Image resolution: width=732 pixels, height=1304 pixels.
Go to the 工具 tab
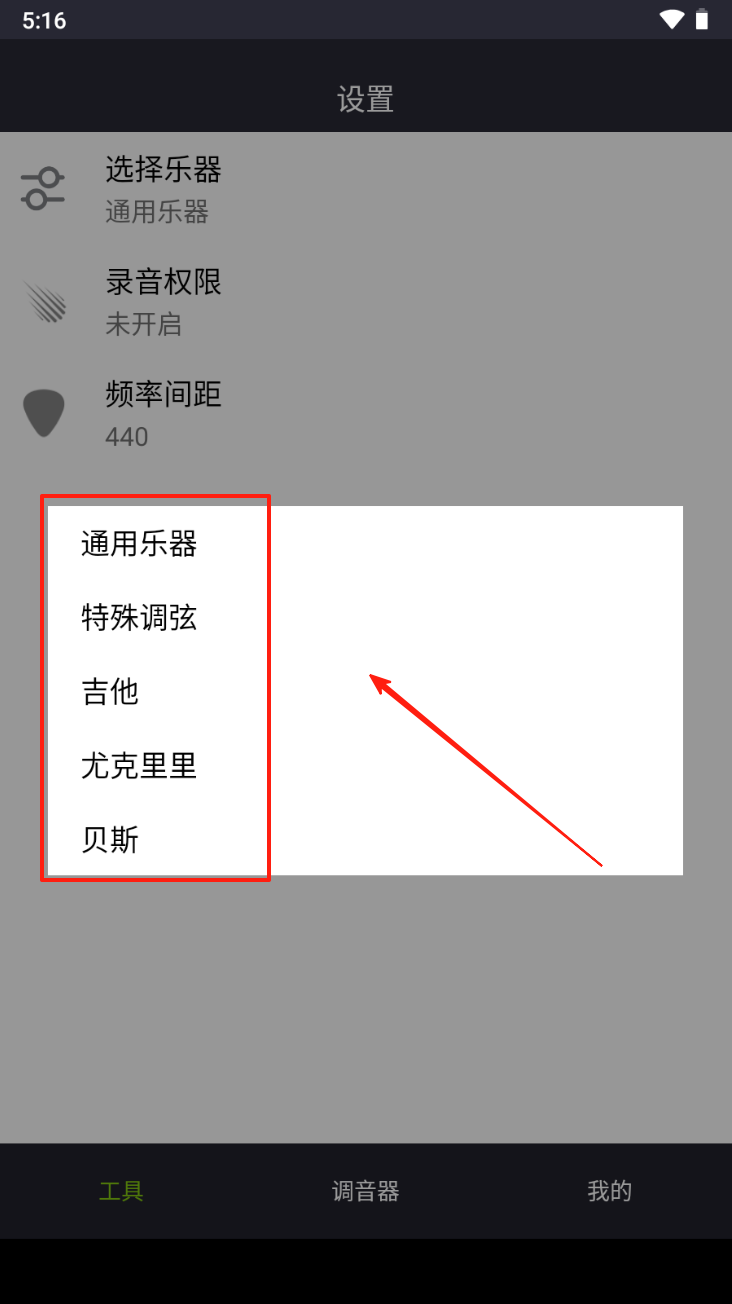click(x=122, y=1191)
